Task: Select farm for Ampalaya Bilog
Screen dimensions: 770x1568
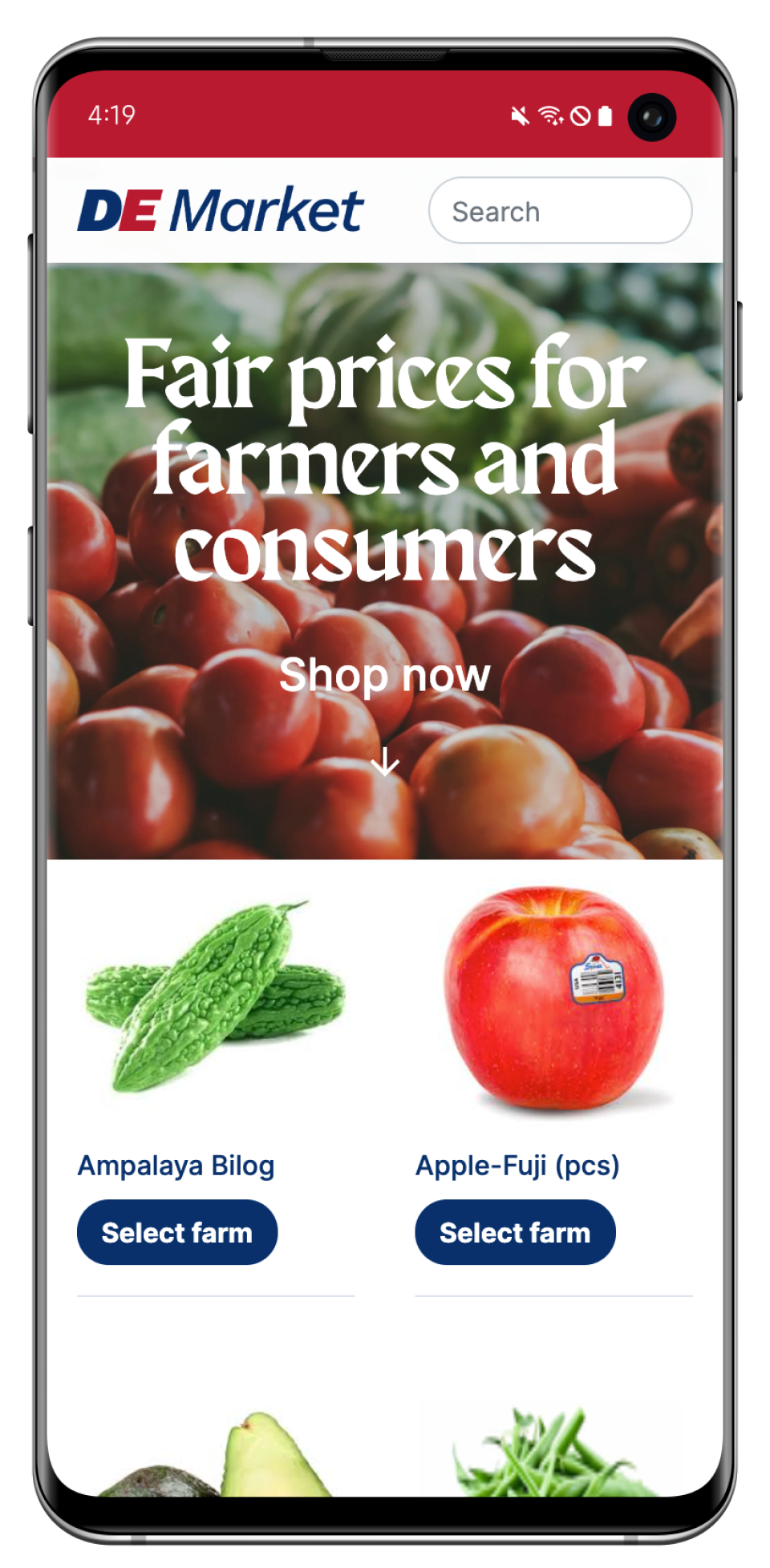Action: point(177,1232)
